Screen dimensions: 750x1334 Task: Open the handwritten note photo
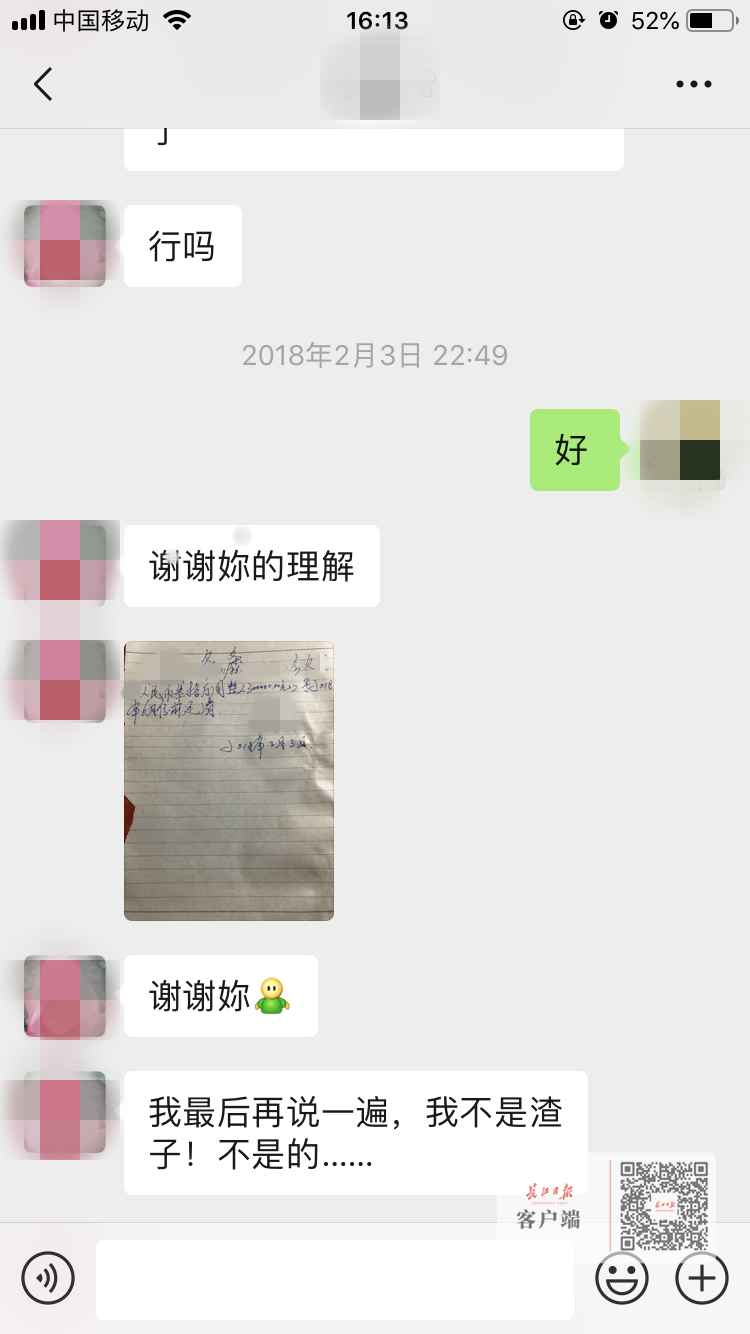[229, 780]
